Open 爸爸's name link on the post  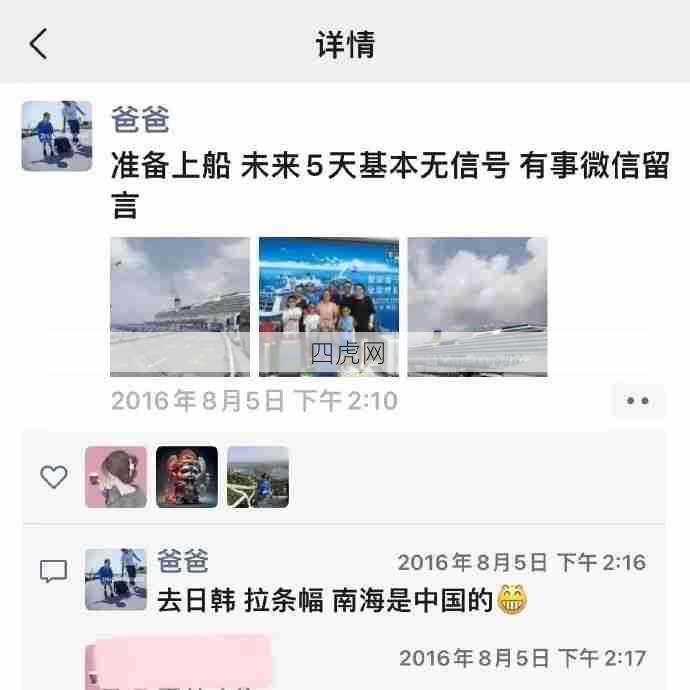click(140, 119)
